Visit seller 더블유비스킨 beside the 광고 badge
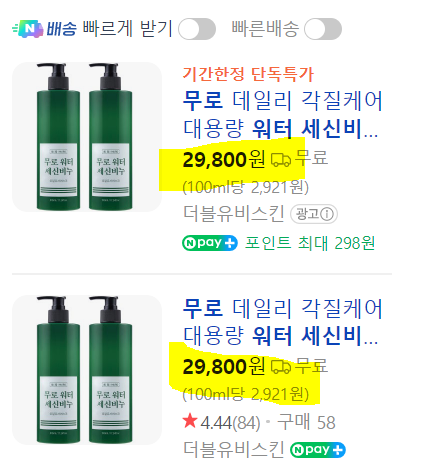This screenshot has width=421, height=475. click(234, 214)
